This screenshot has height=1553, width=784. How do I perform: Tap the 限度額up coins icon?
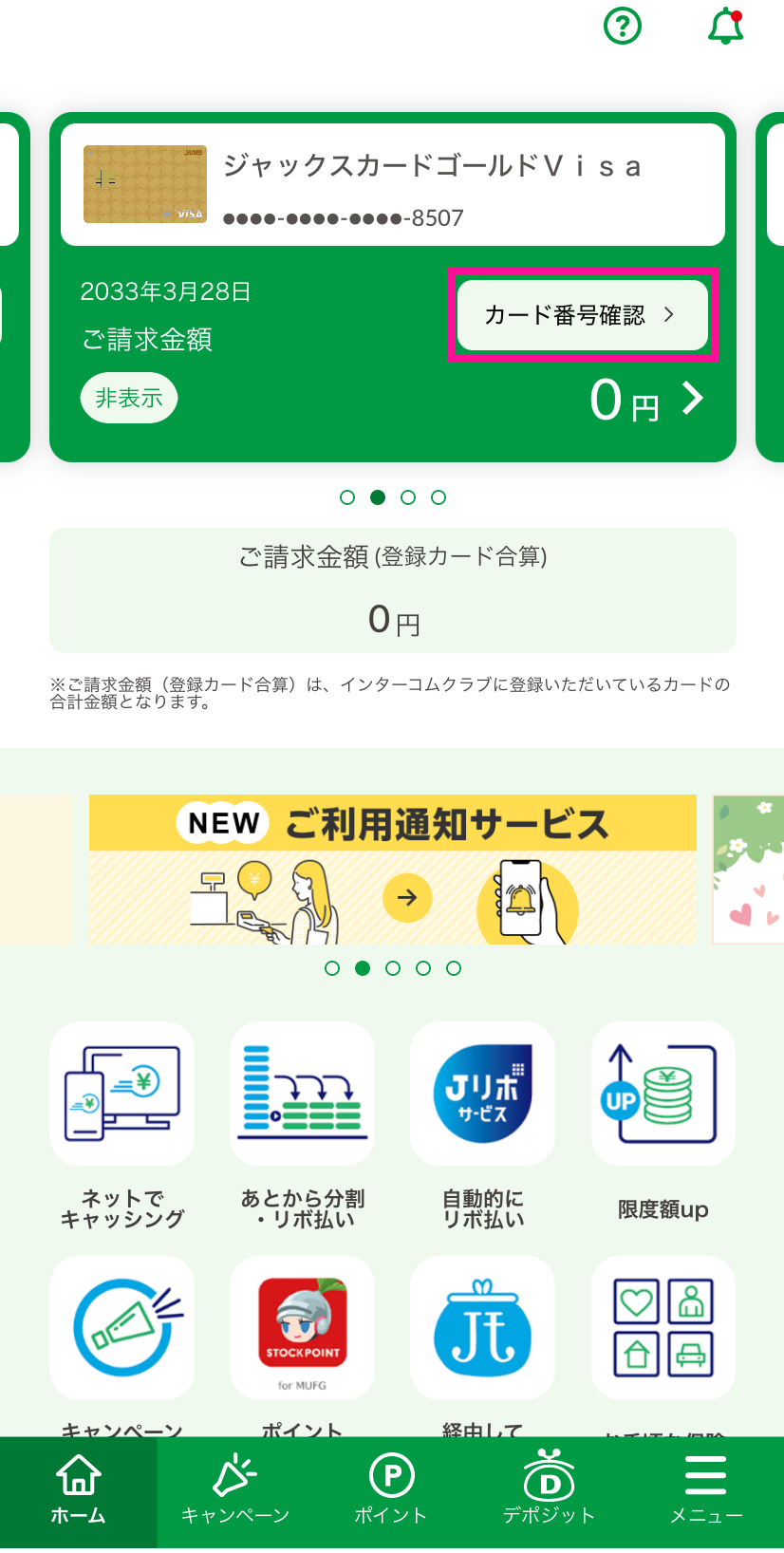coord(663,1093)
